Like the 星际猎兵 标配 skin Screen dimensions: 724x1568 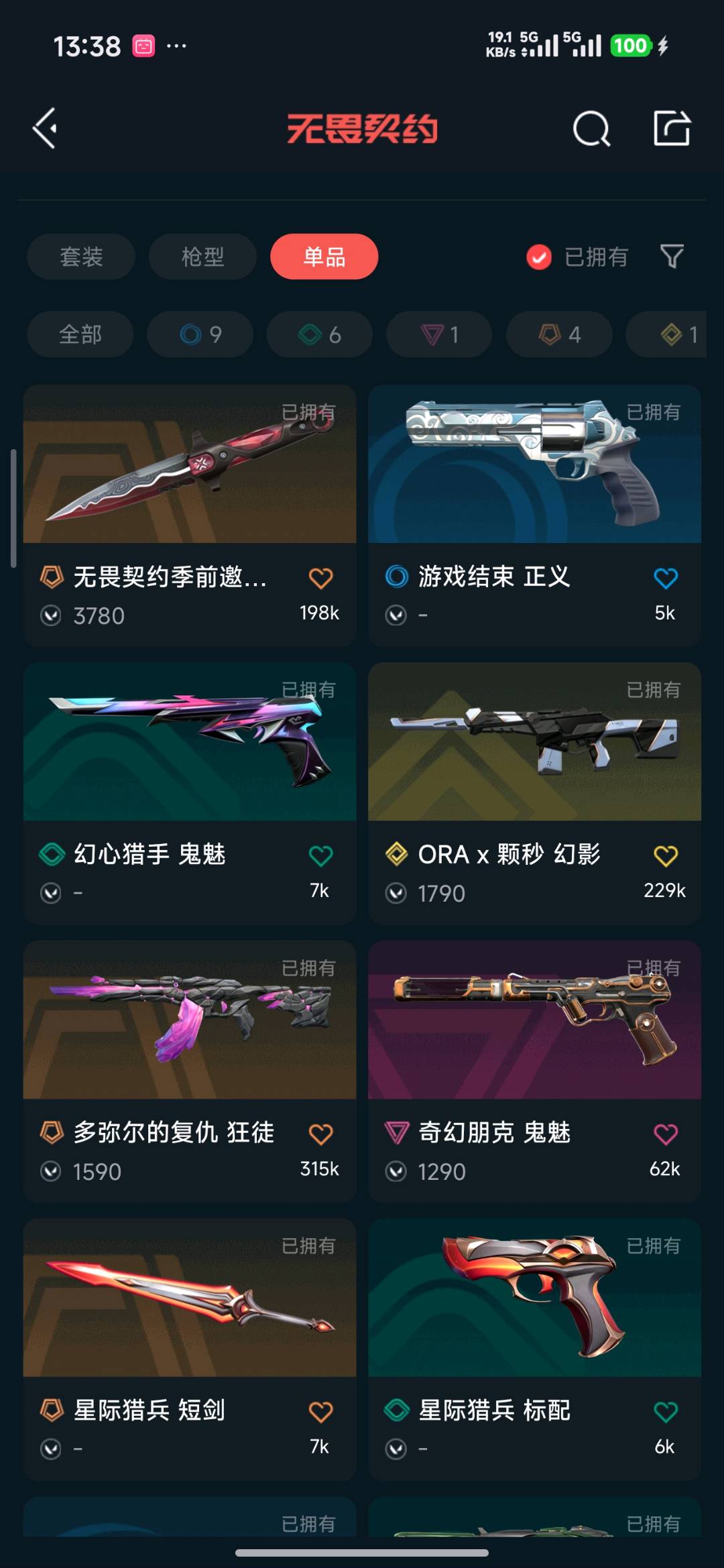666,1412
